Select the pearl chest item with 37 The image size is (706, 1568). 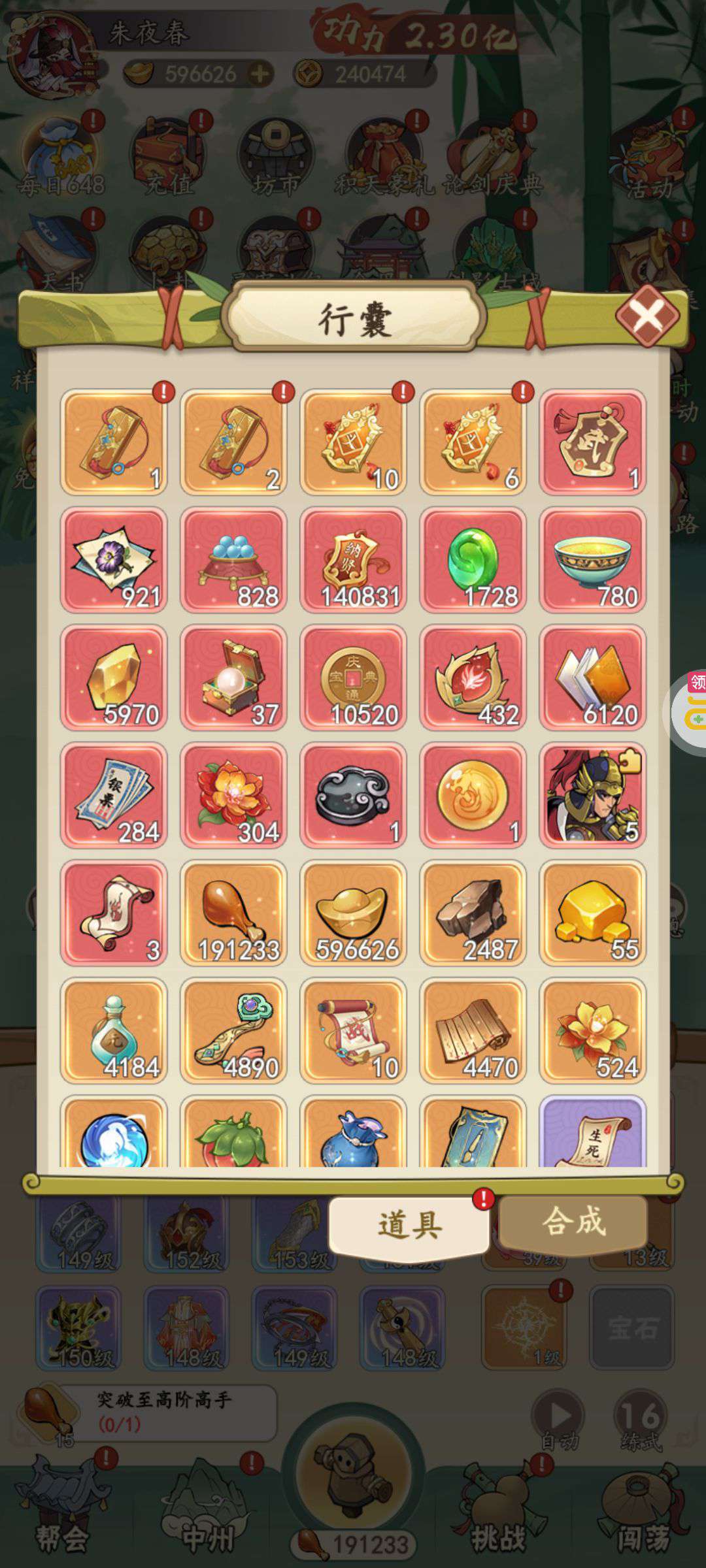click(233, 678)
